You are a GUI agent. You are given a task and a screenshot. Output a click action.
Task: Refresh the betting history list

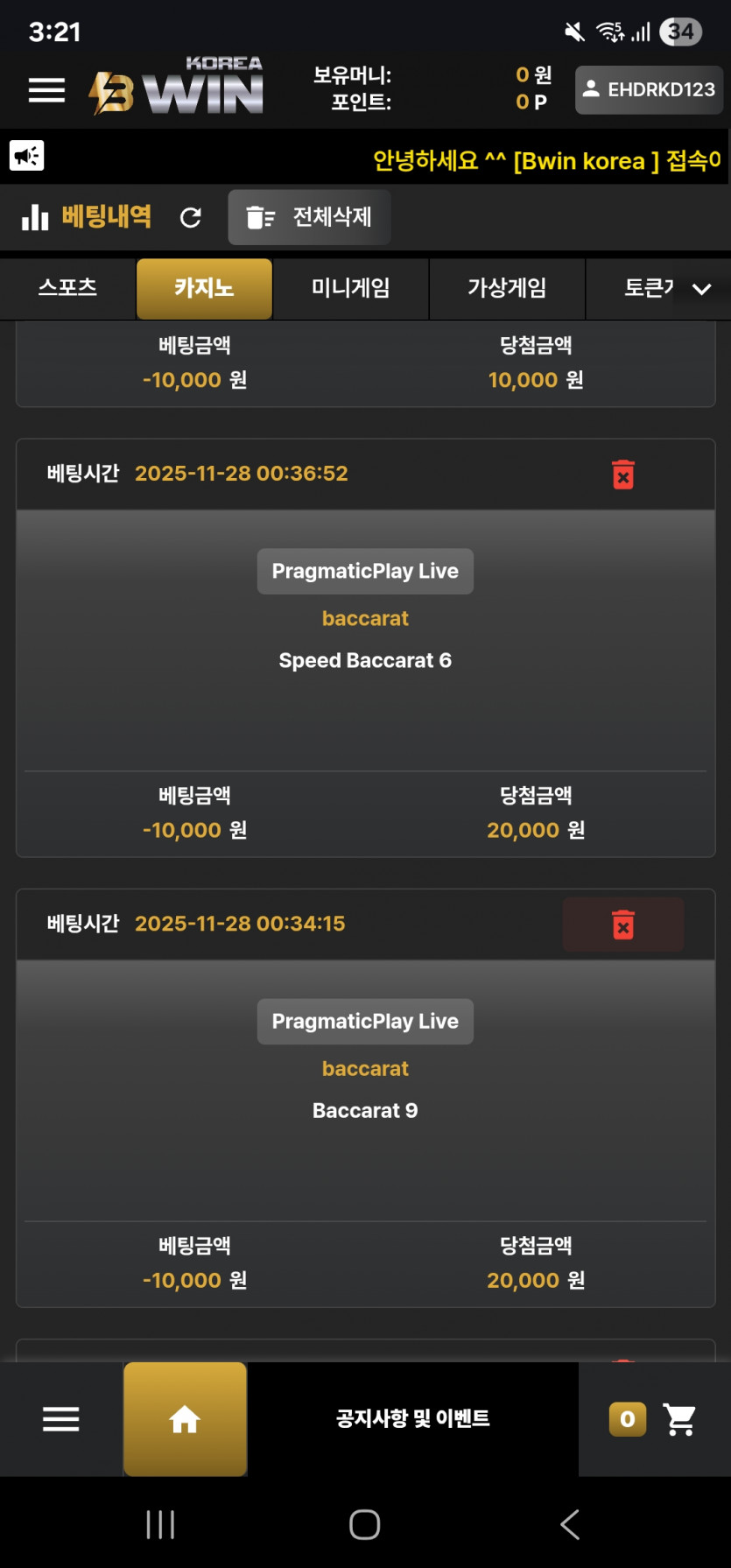click(x=191, y=217)
